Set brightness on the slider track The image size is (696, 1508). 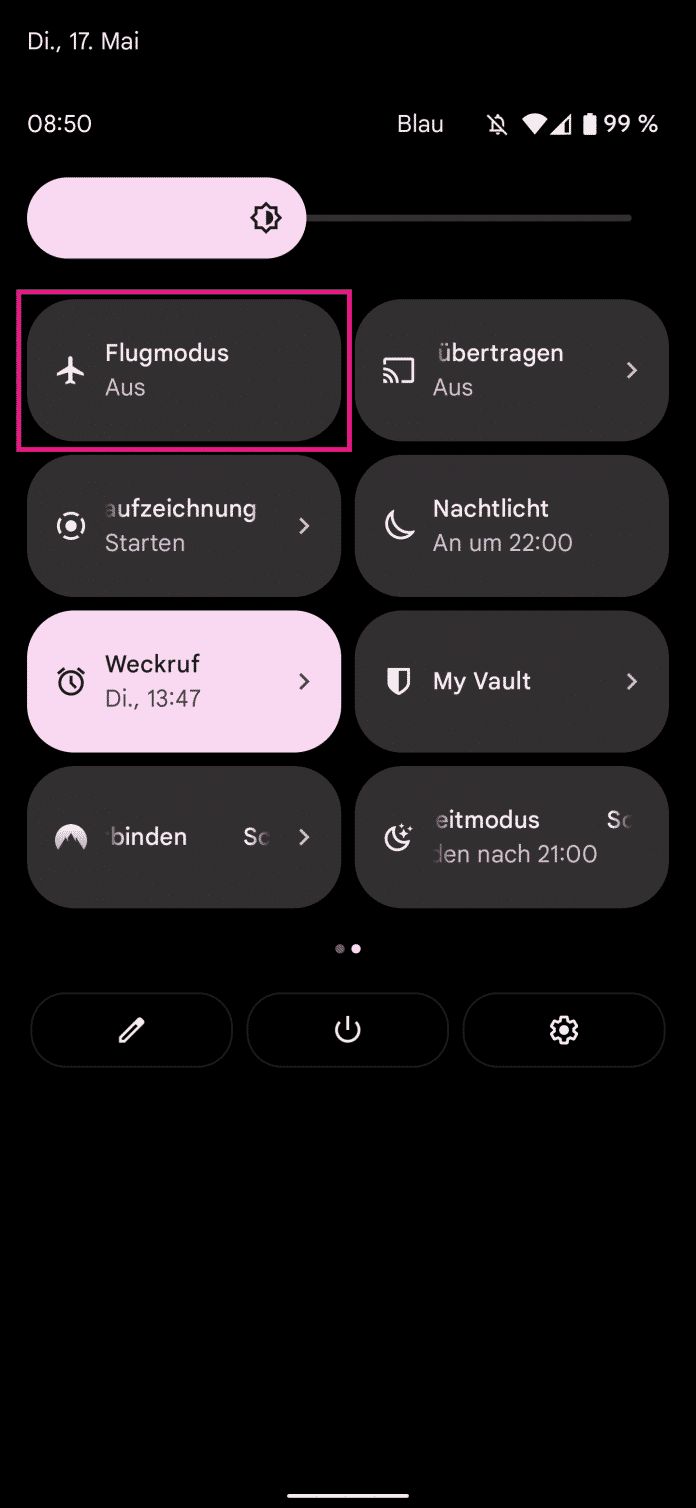(x=470, y=218)
